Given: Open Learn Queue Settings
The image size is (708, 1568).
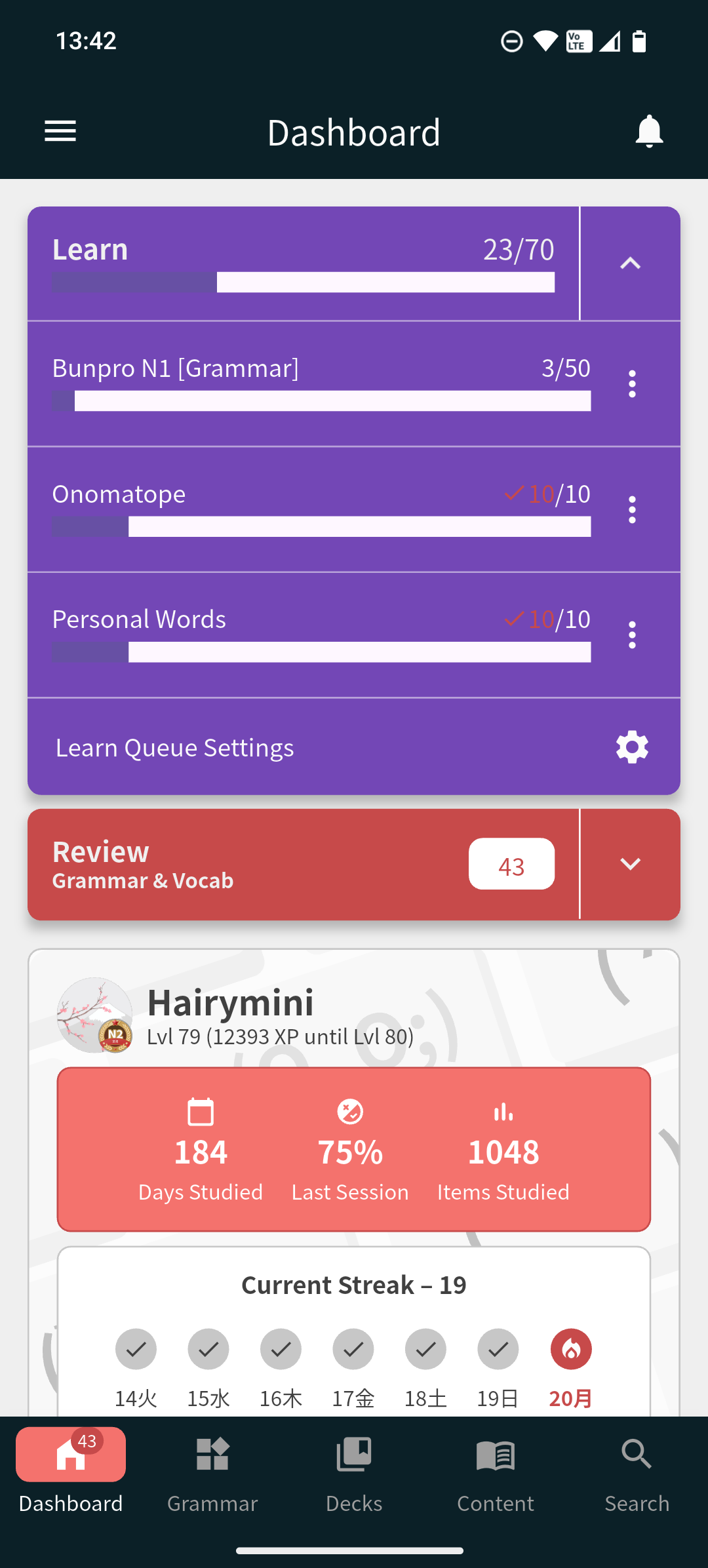Looking at the screenshot, I should tap(354, 747).
